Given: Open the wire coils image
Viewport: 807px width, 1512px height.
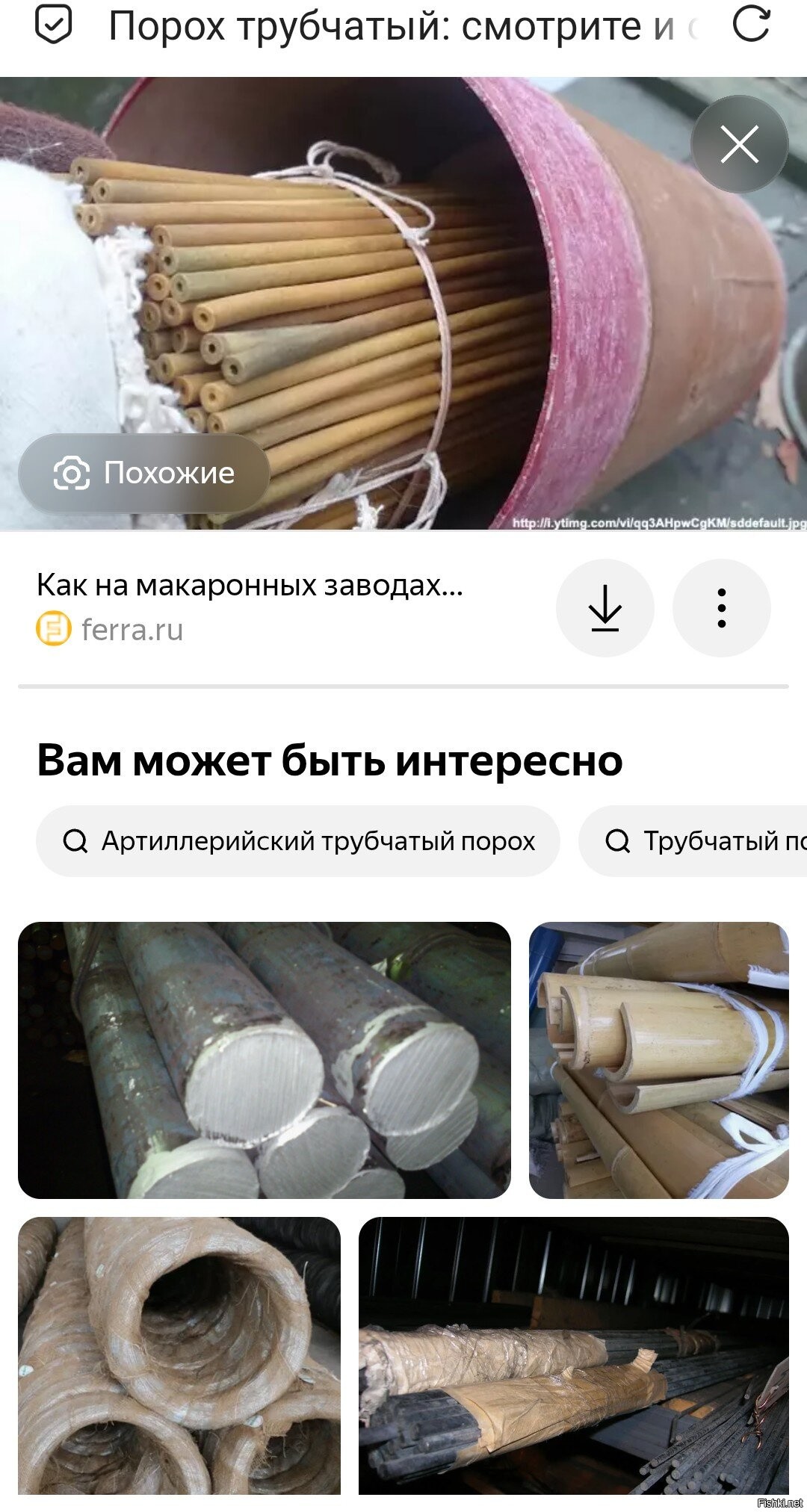Looking at the screenshot, I should pyautogui.click(x=179, y=1355).
